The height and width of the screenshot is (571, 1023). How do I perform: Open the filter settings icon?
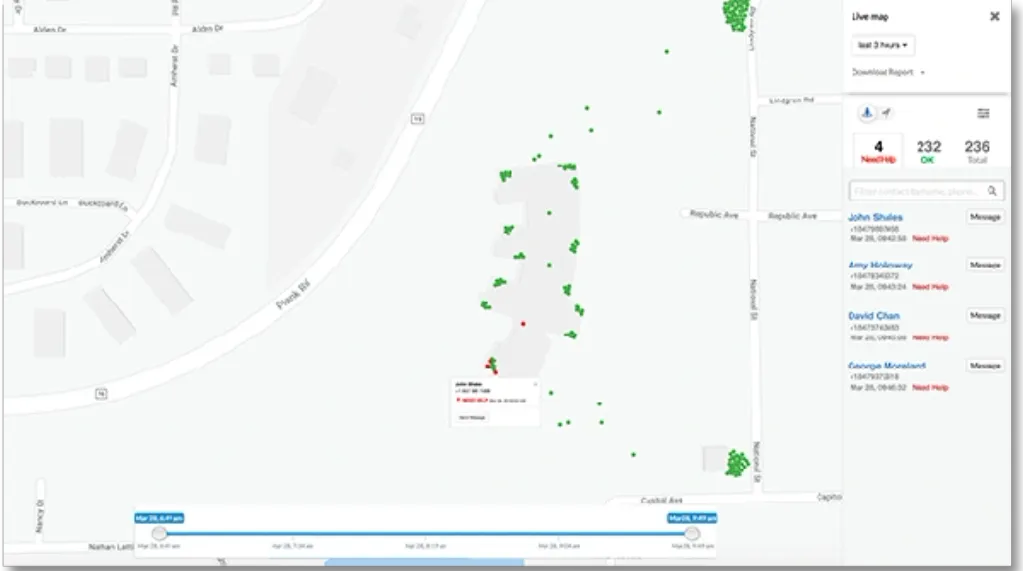983,113
